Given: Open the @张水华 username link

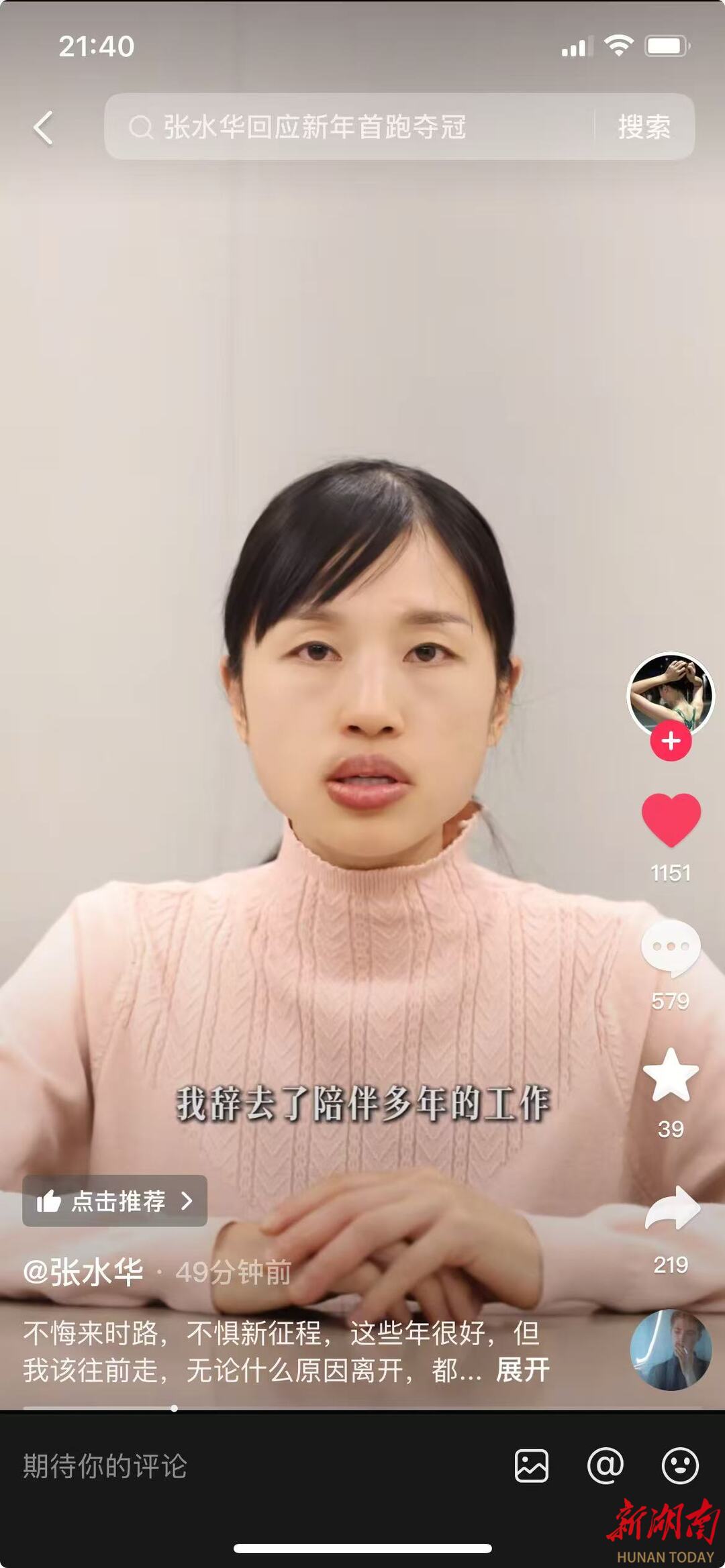Looking at the screenshot, I should tap(83, 1271).
